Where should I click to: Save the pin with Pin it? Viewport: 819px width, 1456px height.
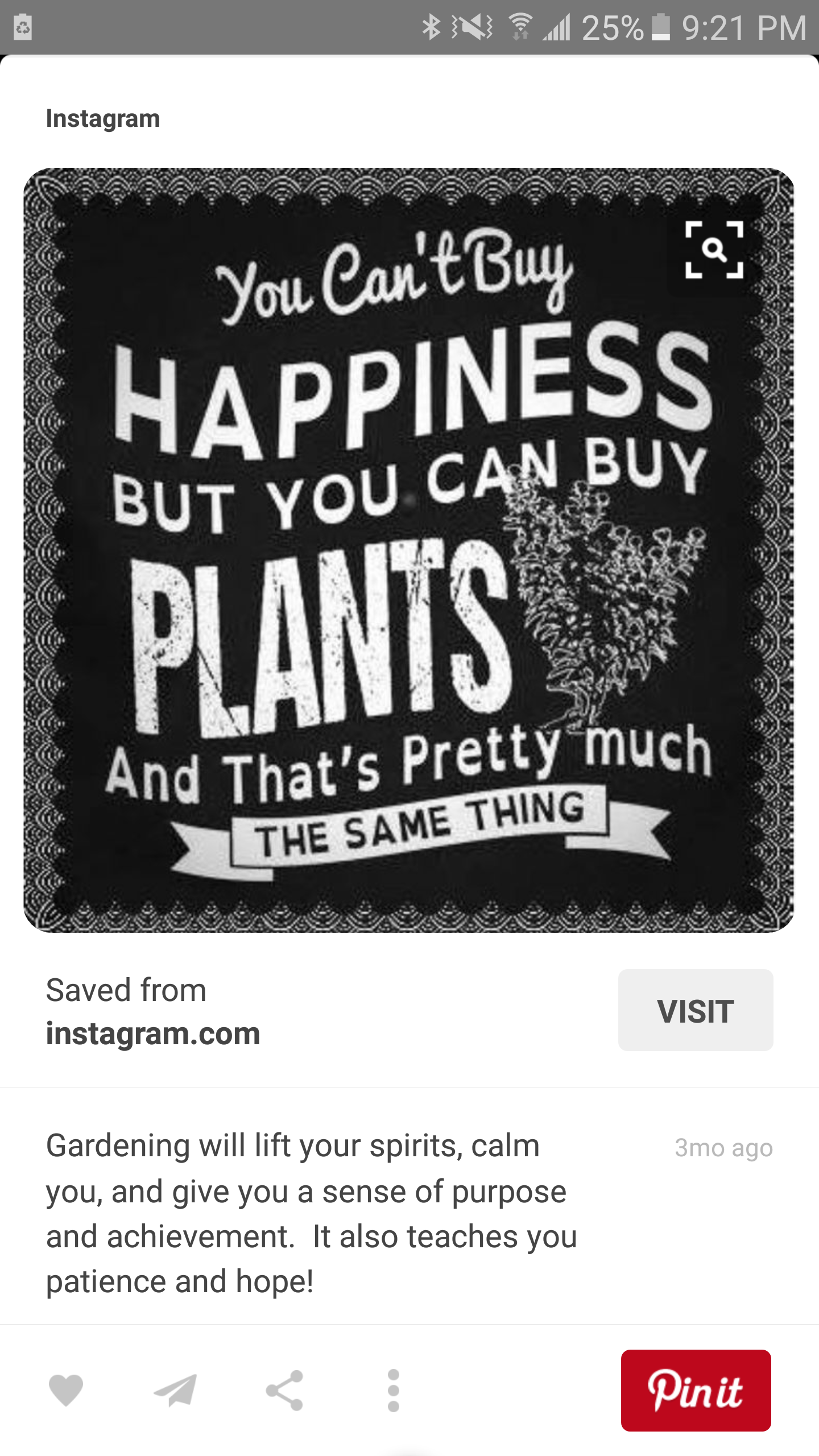(695, 1390)
